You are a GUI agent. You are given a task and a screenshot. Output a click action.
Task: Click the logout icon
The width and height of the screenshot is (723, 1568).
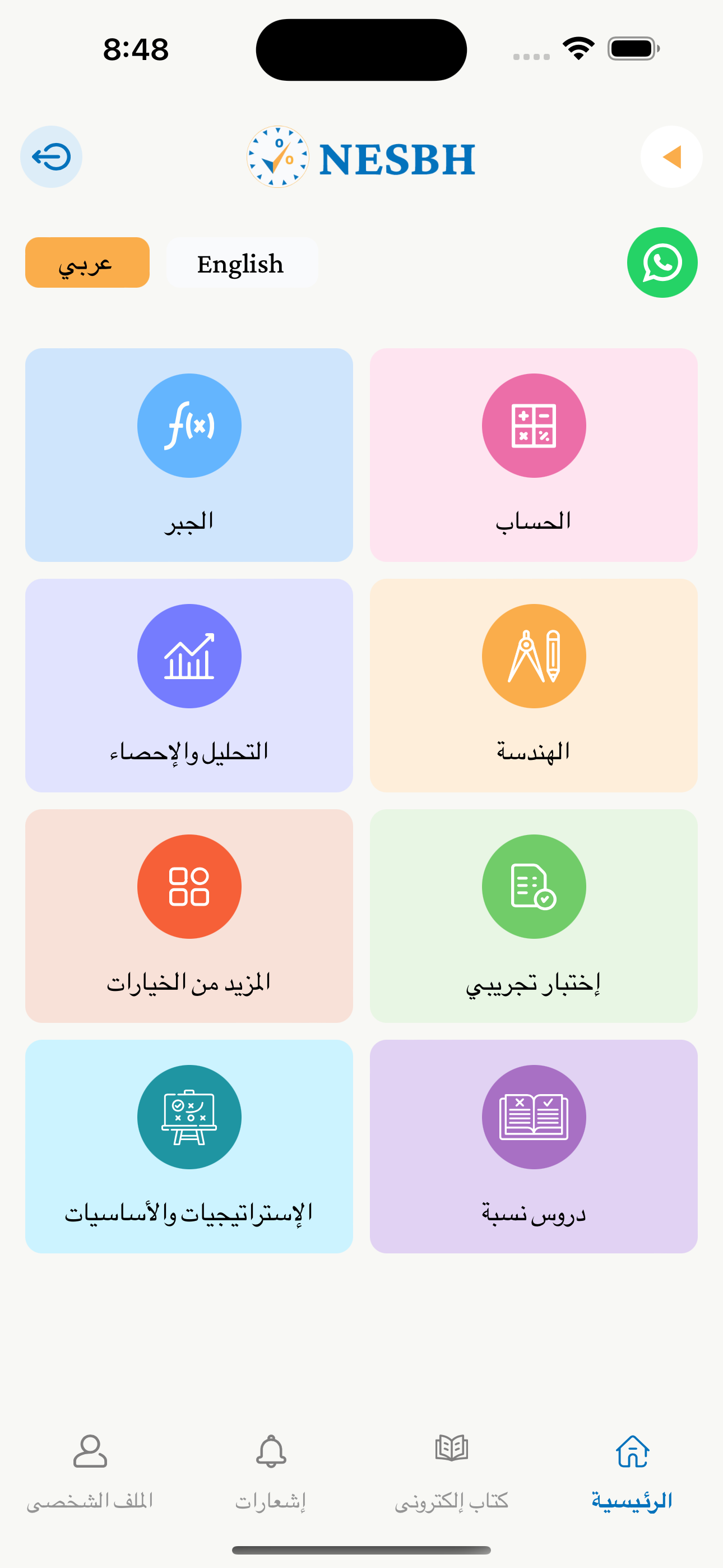click(x=50, y=156)
